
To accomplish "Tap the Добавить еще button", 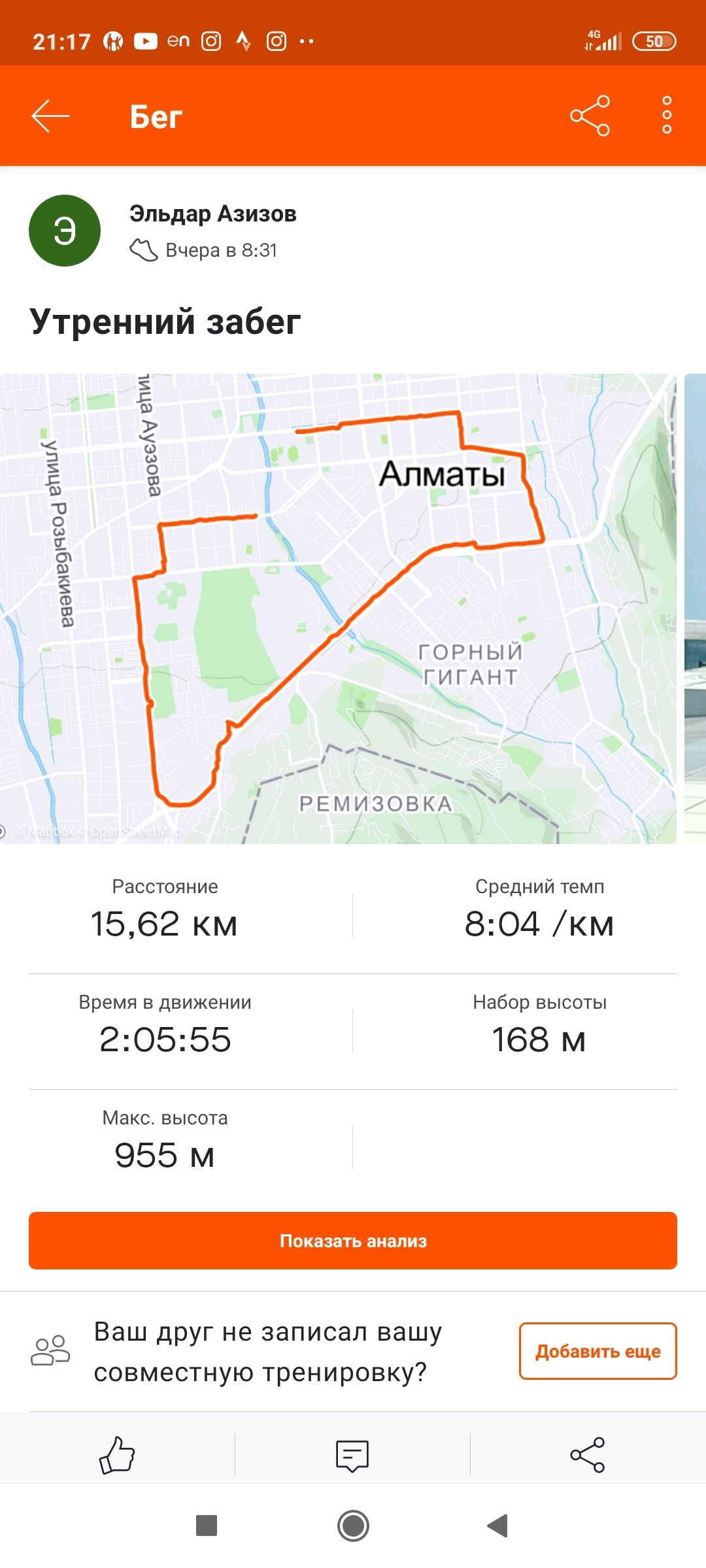I will pyautogui.click(x=597, y=1351).
